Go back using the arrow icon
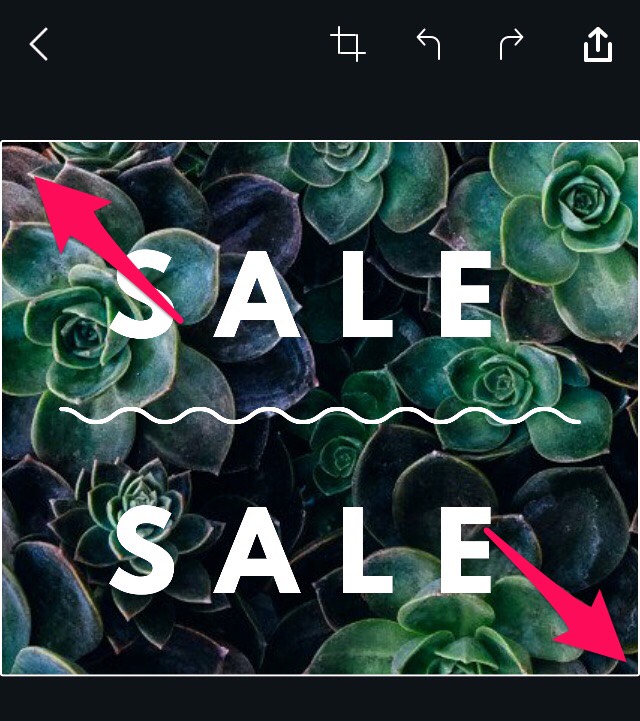 39,44
